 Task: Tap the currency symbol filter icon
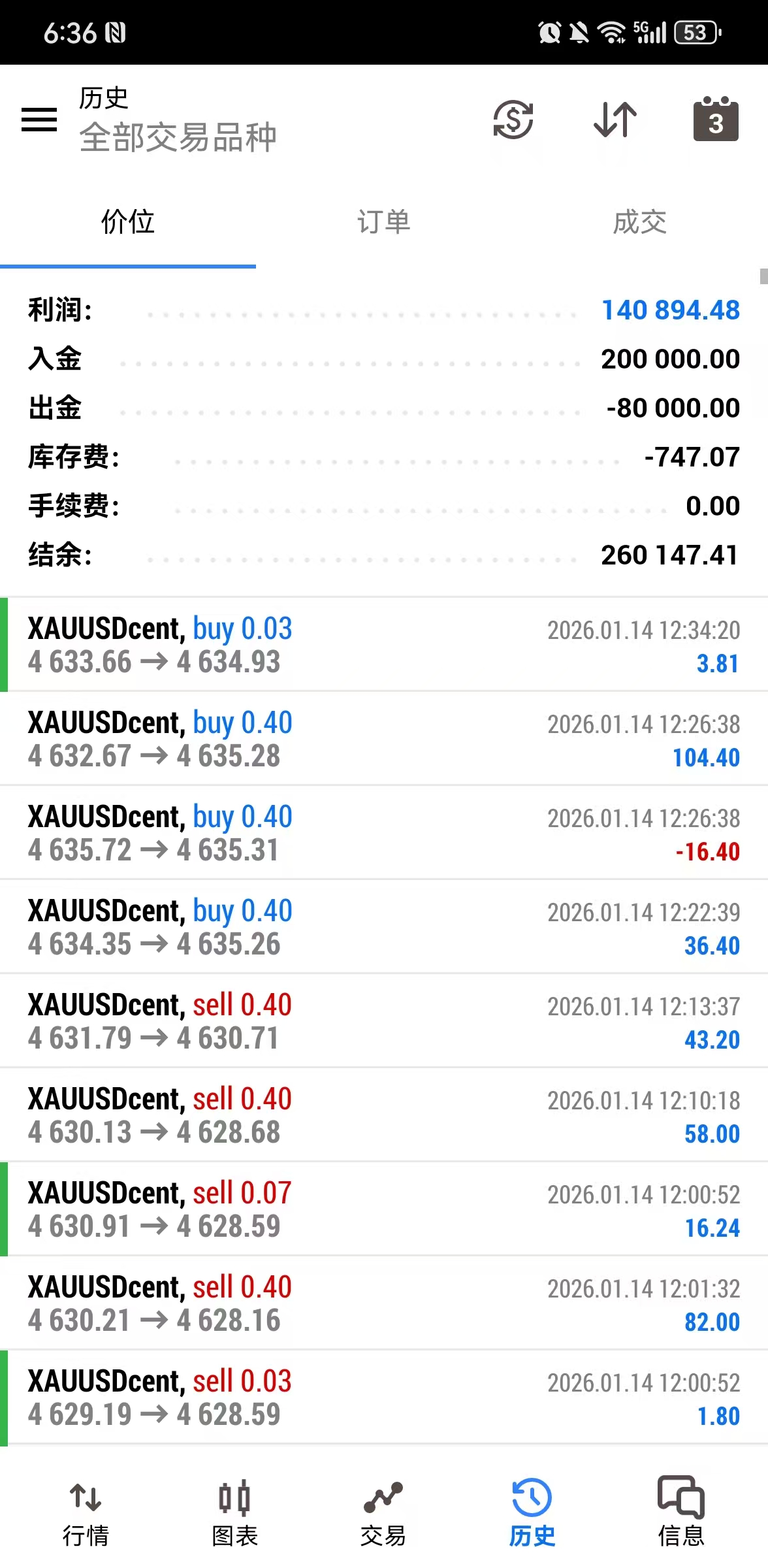pos(513,120)
